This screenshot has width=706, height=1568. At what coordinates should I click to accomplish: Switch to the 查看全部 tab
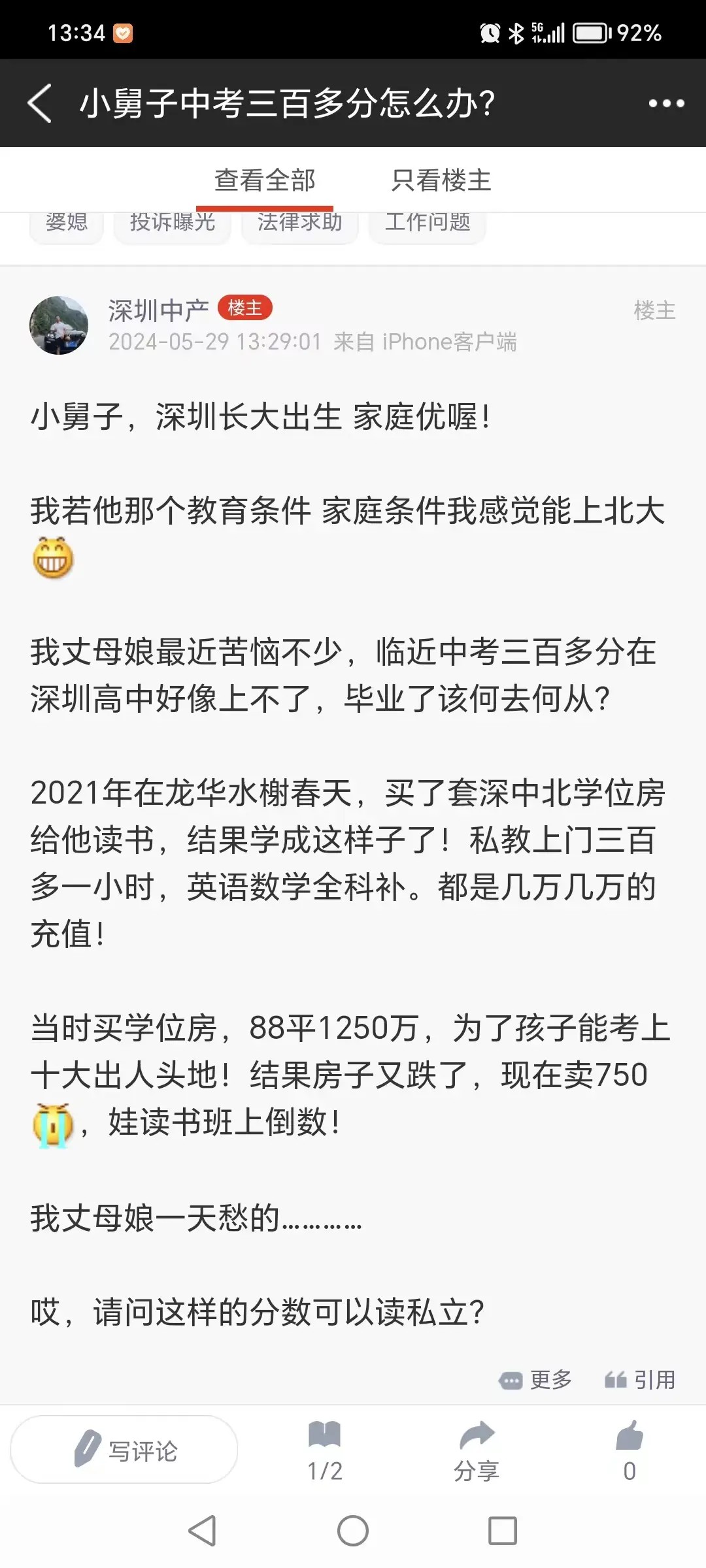(x=265, y=180)
